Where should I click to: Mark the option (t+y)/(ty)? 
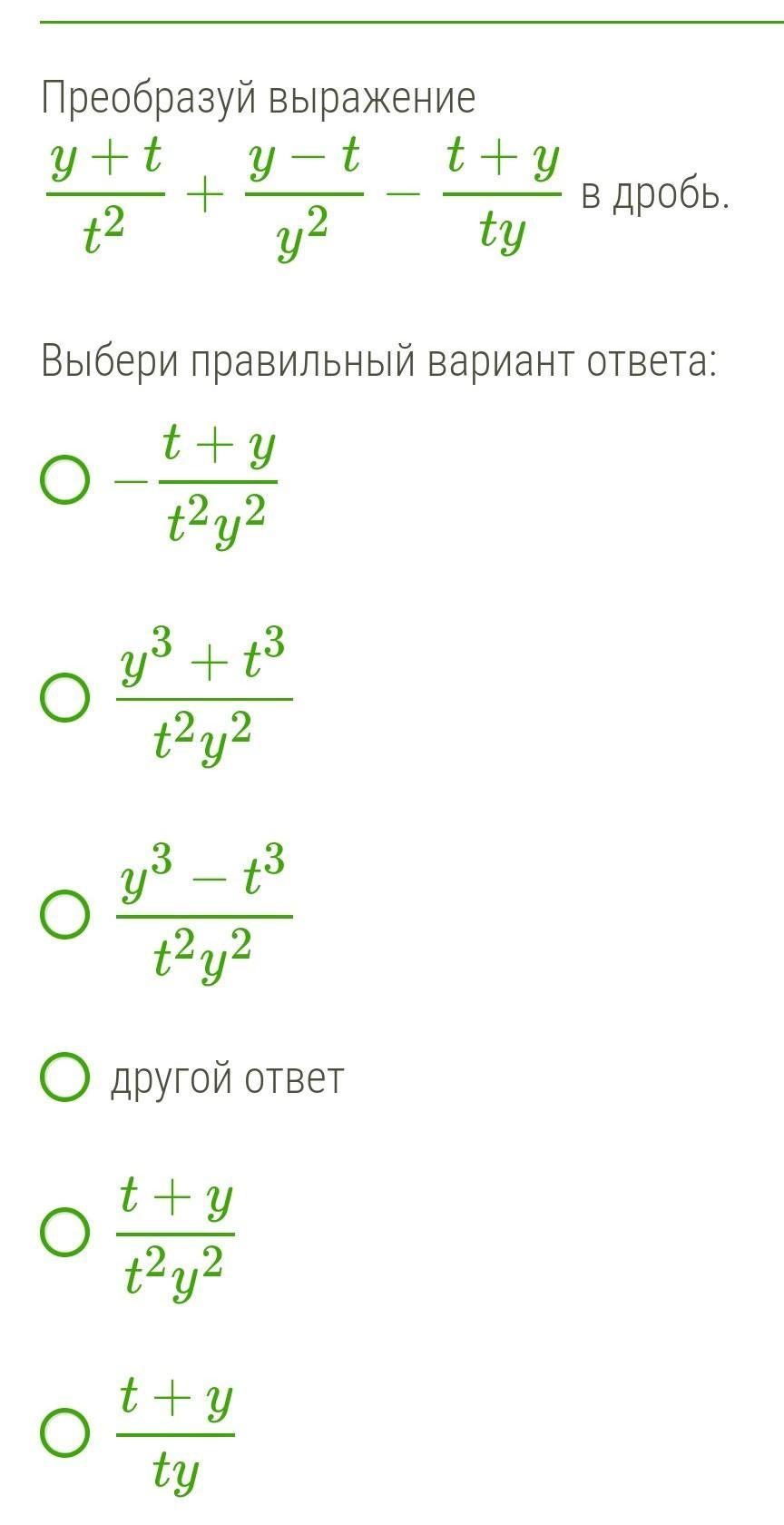pos(65,1433)
